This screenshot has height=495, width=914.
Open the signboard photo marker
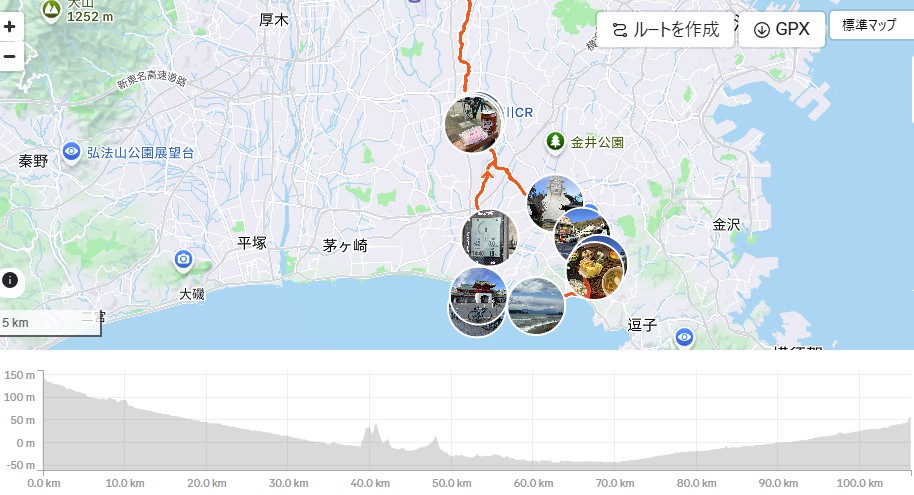[x=489, y=238]
